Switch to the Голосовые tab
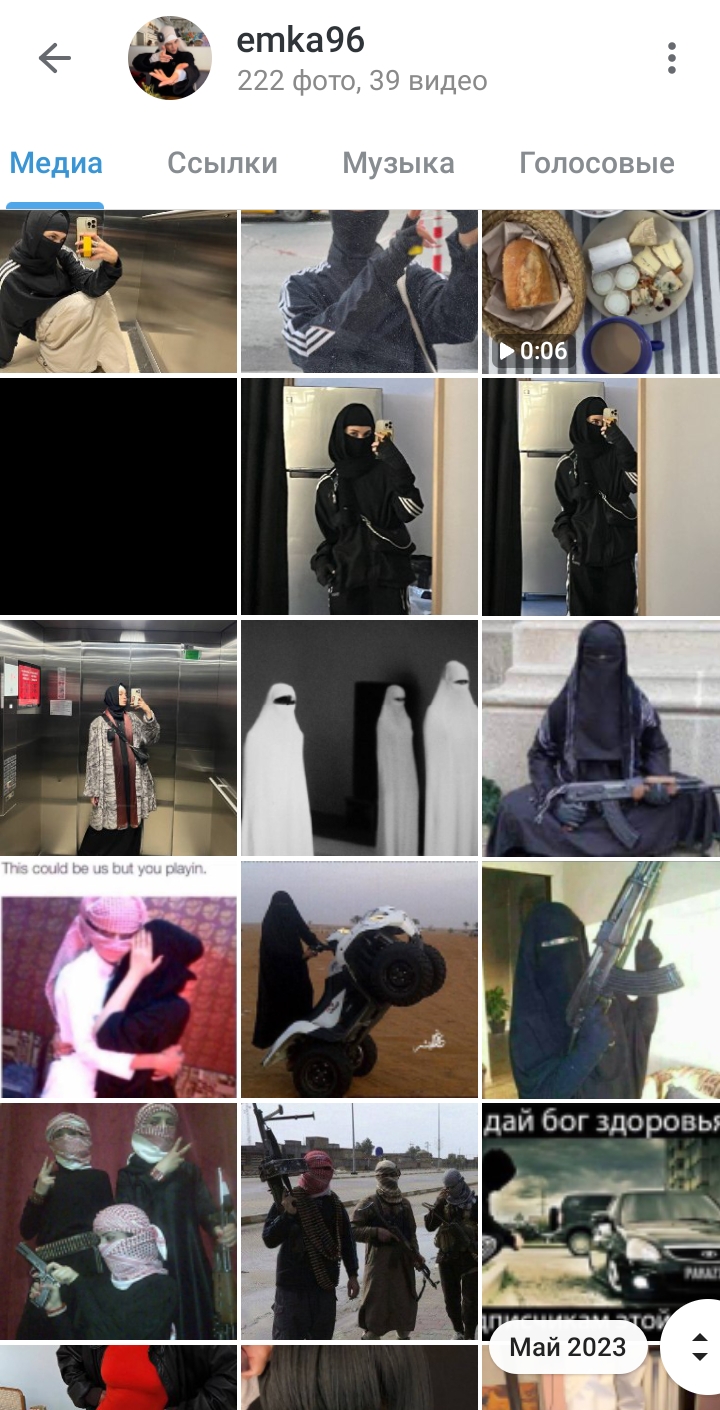Viewport: 720px width, 1410px height. coord(597,163)
